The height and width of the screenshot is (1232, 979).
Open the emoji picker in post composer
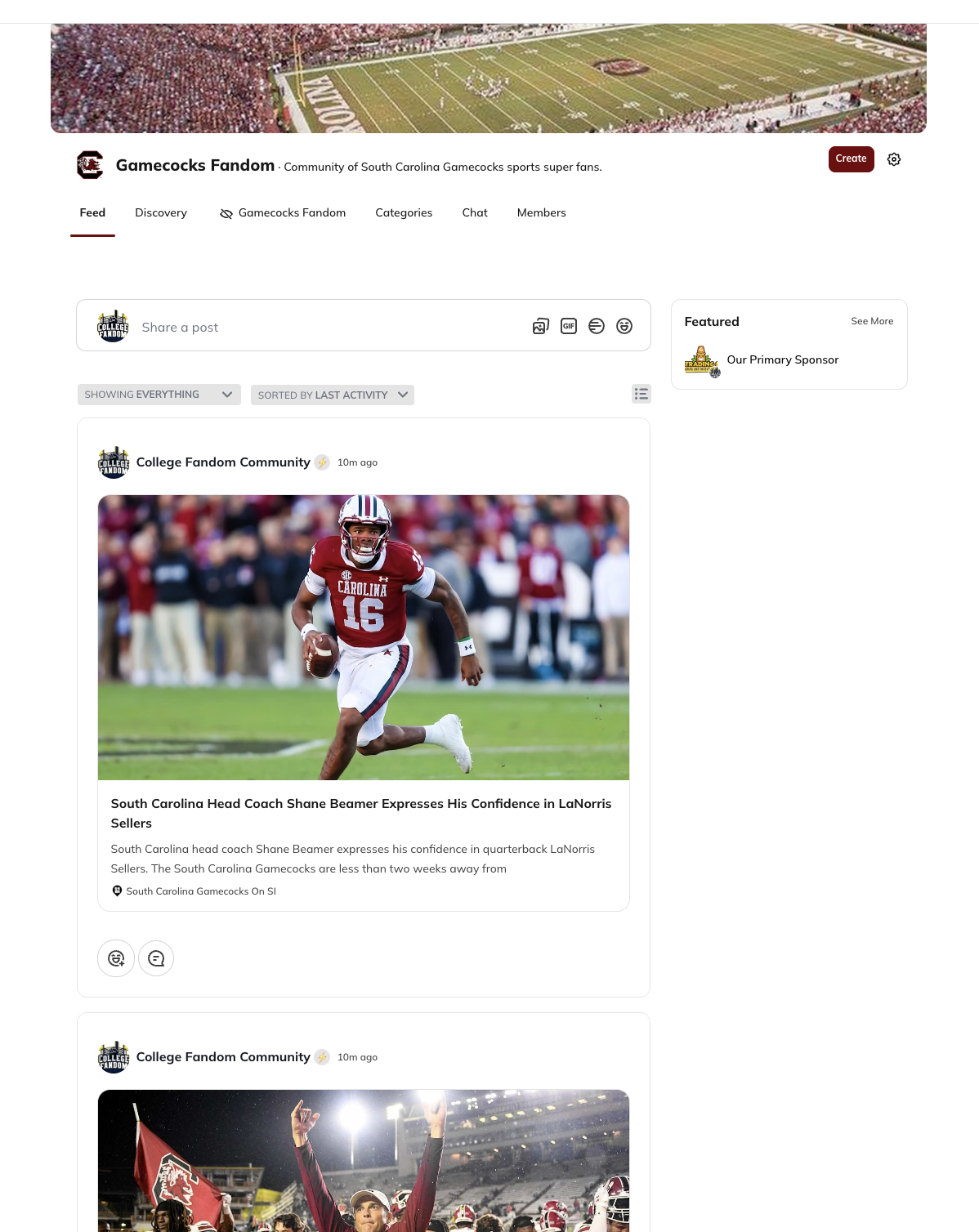[x=624, y=326]
